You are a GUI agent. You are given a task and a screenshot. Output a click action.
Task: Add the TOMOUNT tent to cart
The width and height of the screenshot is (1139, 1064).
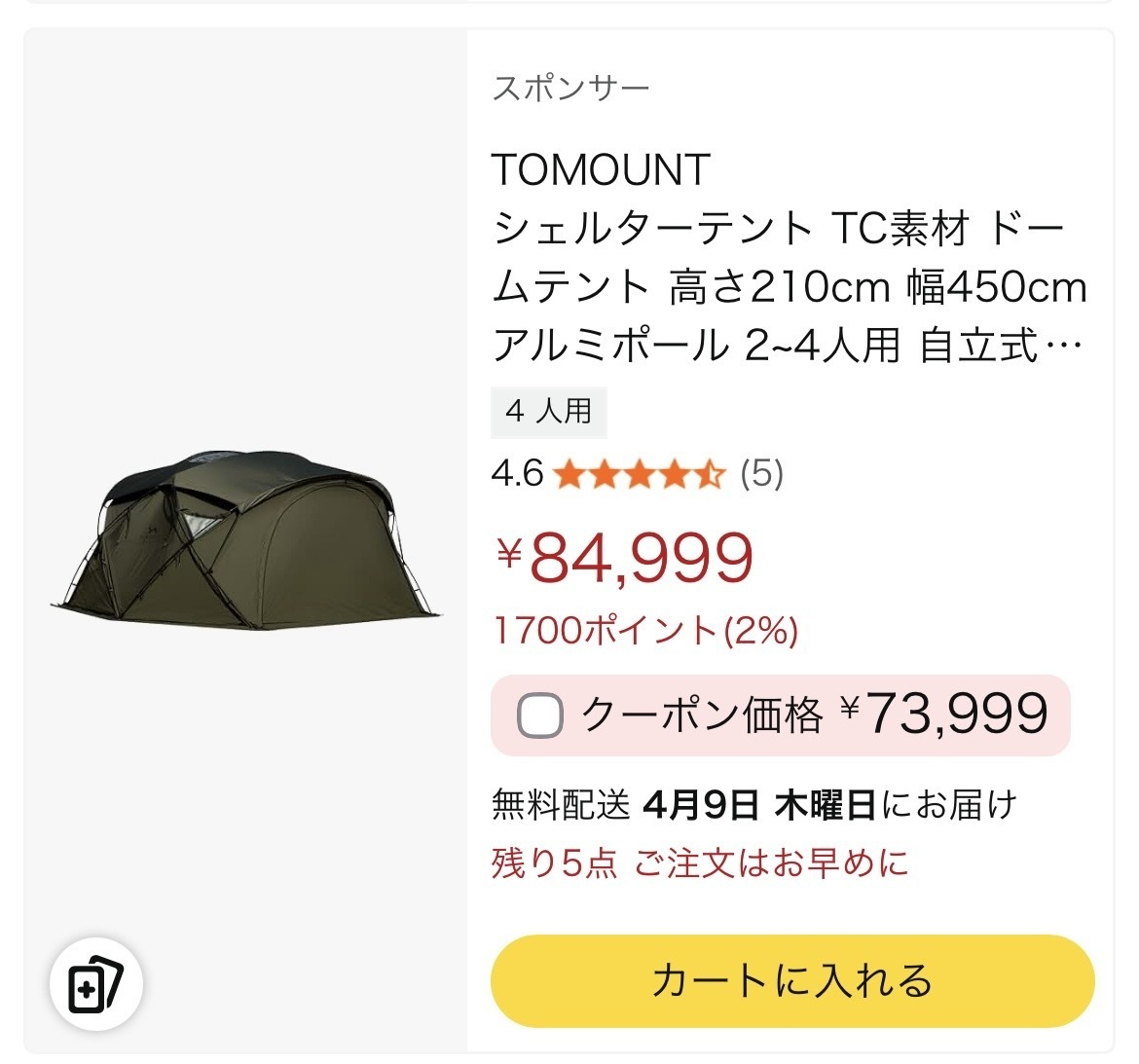(791, 980)
